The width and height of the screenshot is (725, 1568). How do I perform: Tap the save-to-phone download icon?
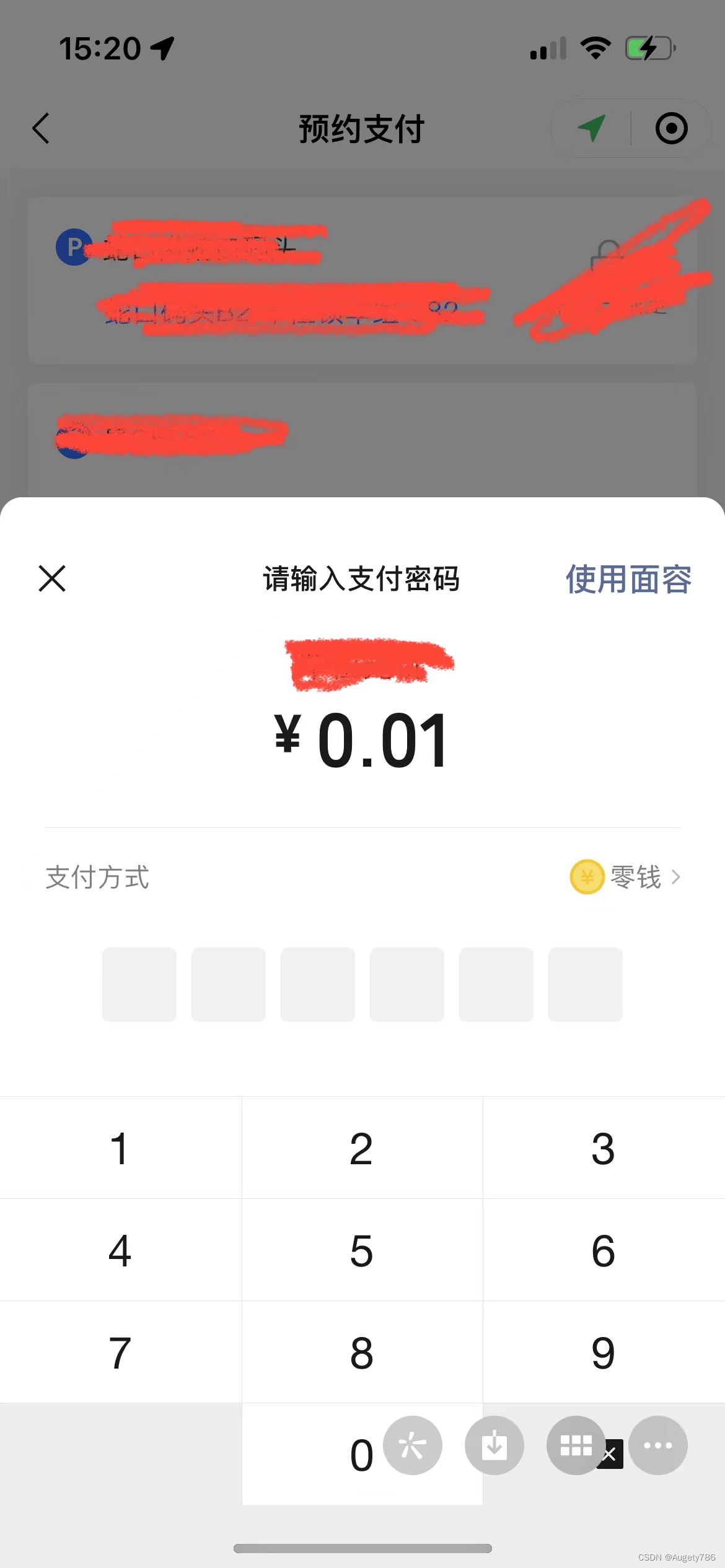tap(494, 1445)
